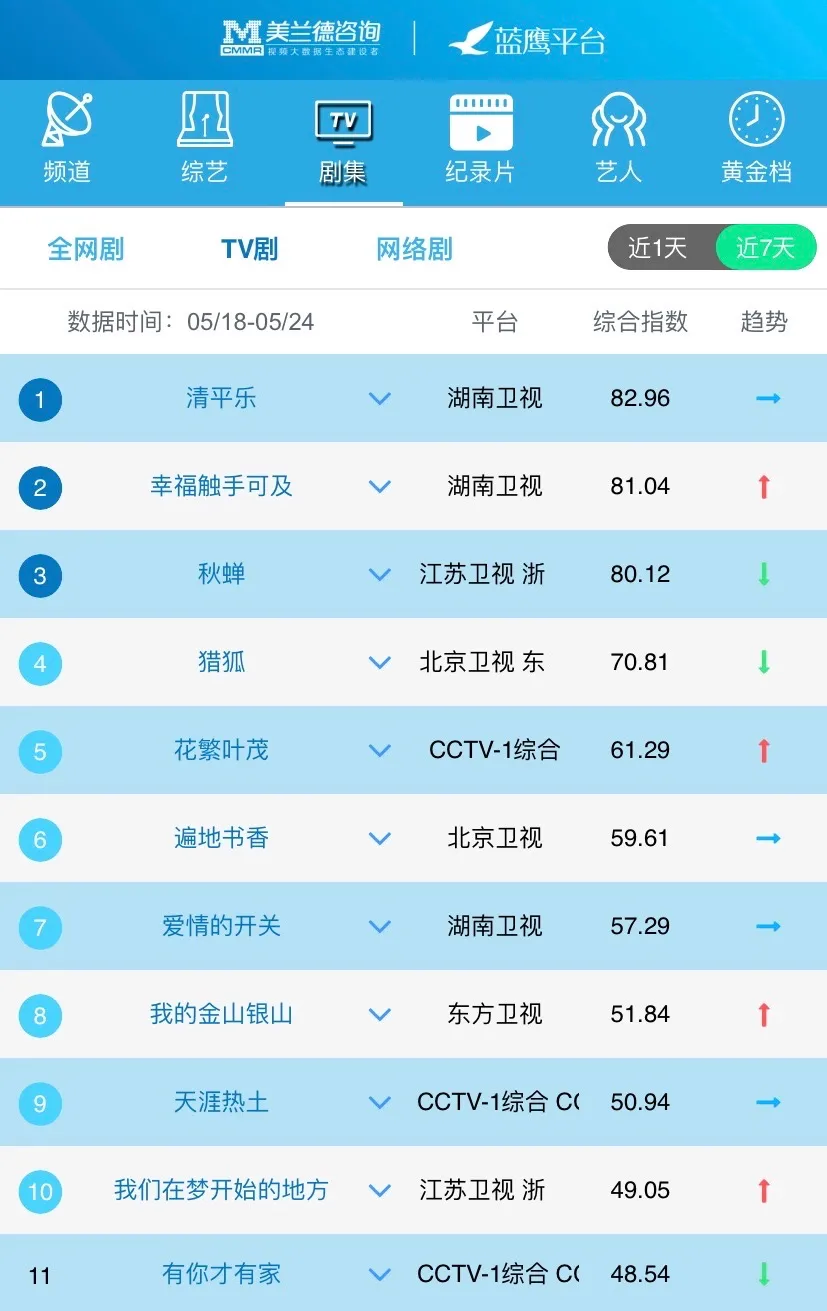Select the 纪录片 tab
The height and width of the screenshot is (1311, 827).
[480, 140]
